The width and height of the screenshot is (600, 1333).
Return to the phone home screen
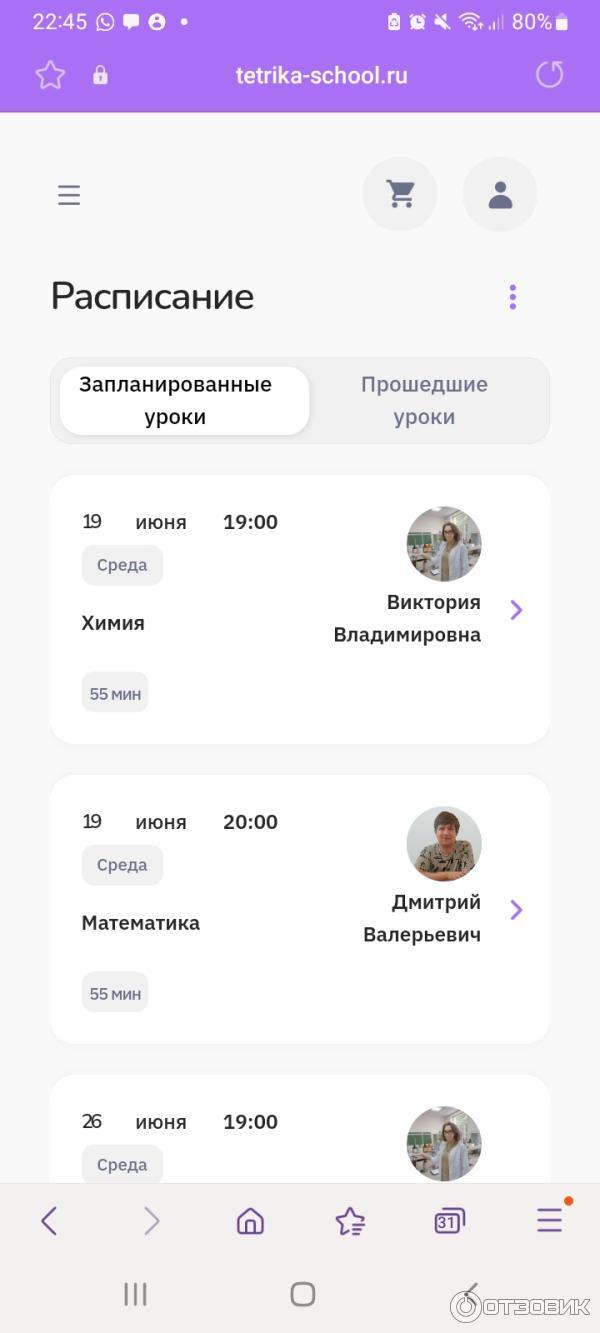[302, 1294]
